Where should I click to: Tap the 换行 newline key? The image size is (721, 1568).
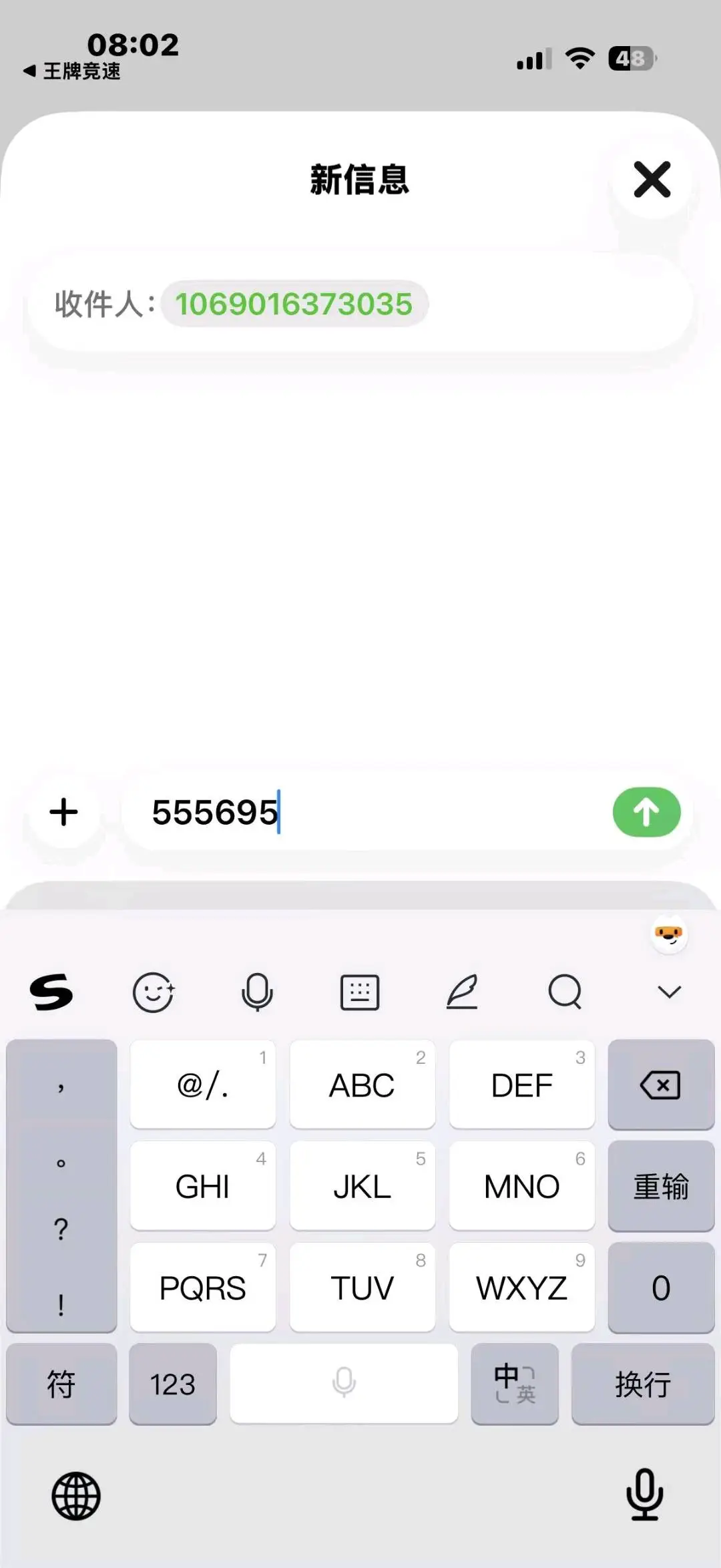[x=643, y=1384]
